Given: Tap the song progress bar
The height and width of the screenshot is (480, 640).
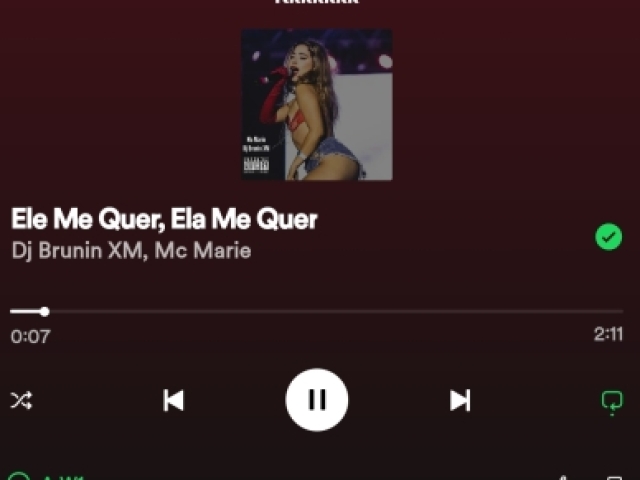Looking at the screenshot, I should [x=320, y=311].
